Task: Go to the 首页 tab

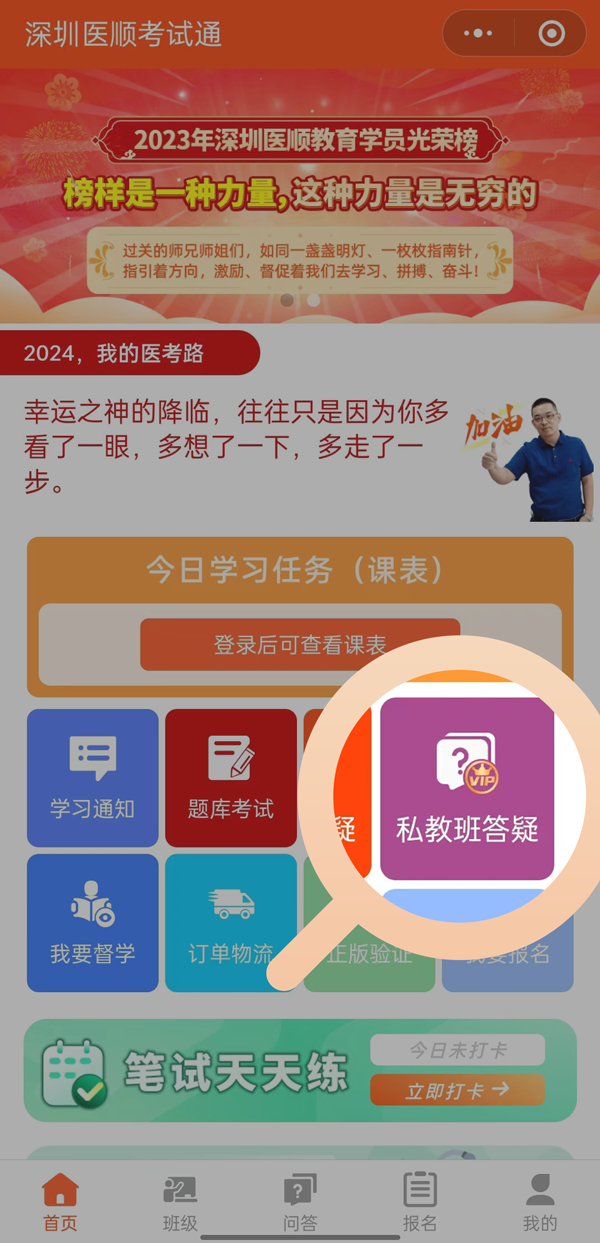Action: (60, 1201)
